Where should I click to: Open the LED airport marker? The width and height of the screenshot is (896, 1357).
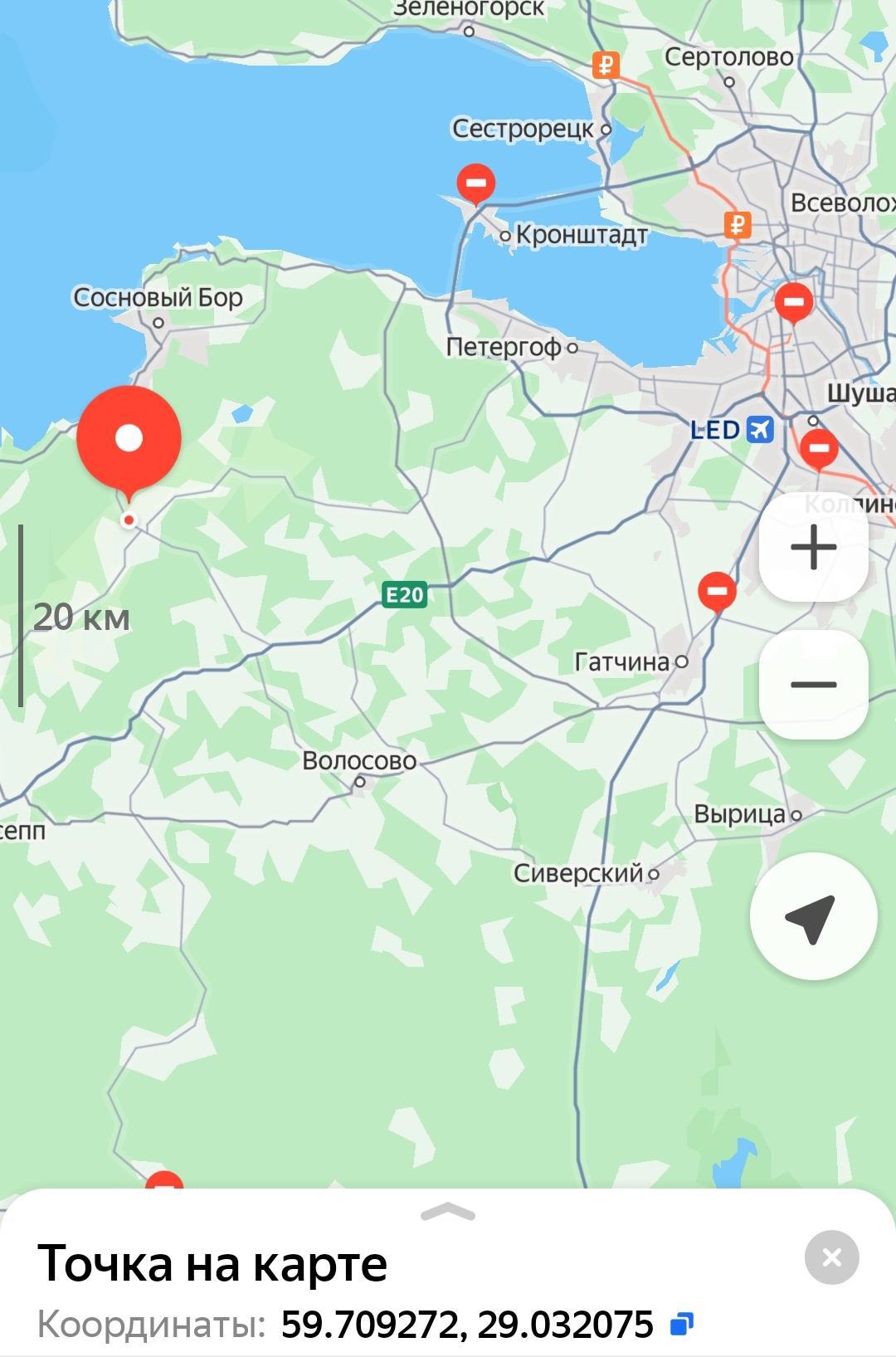pyautogui.click(x=759, y=429)
